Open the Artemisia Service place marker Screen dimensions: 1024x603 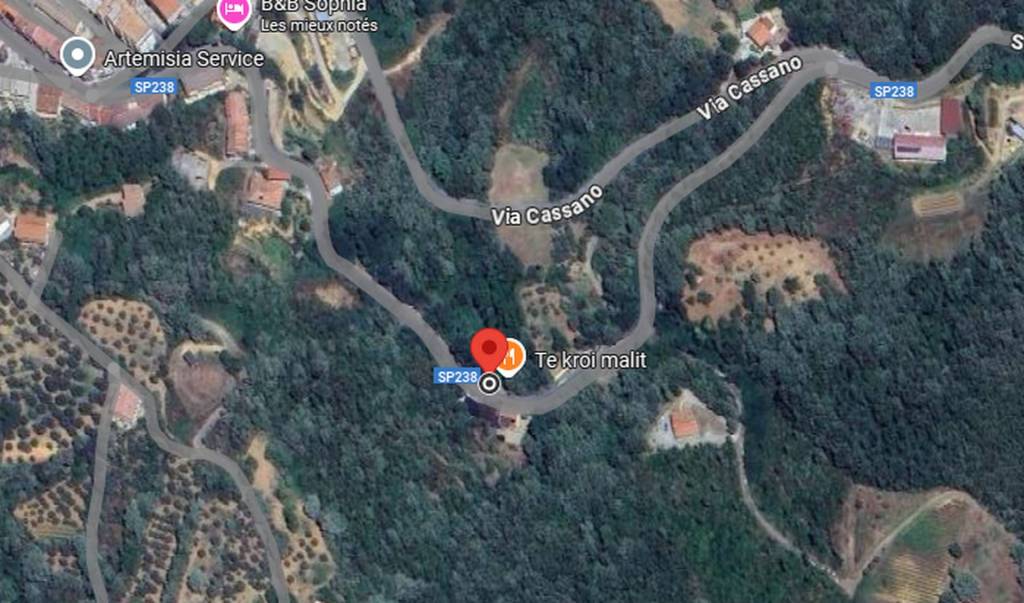click(77, 57)
